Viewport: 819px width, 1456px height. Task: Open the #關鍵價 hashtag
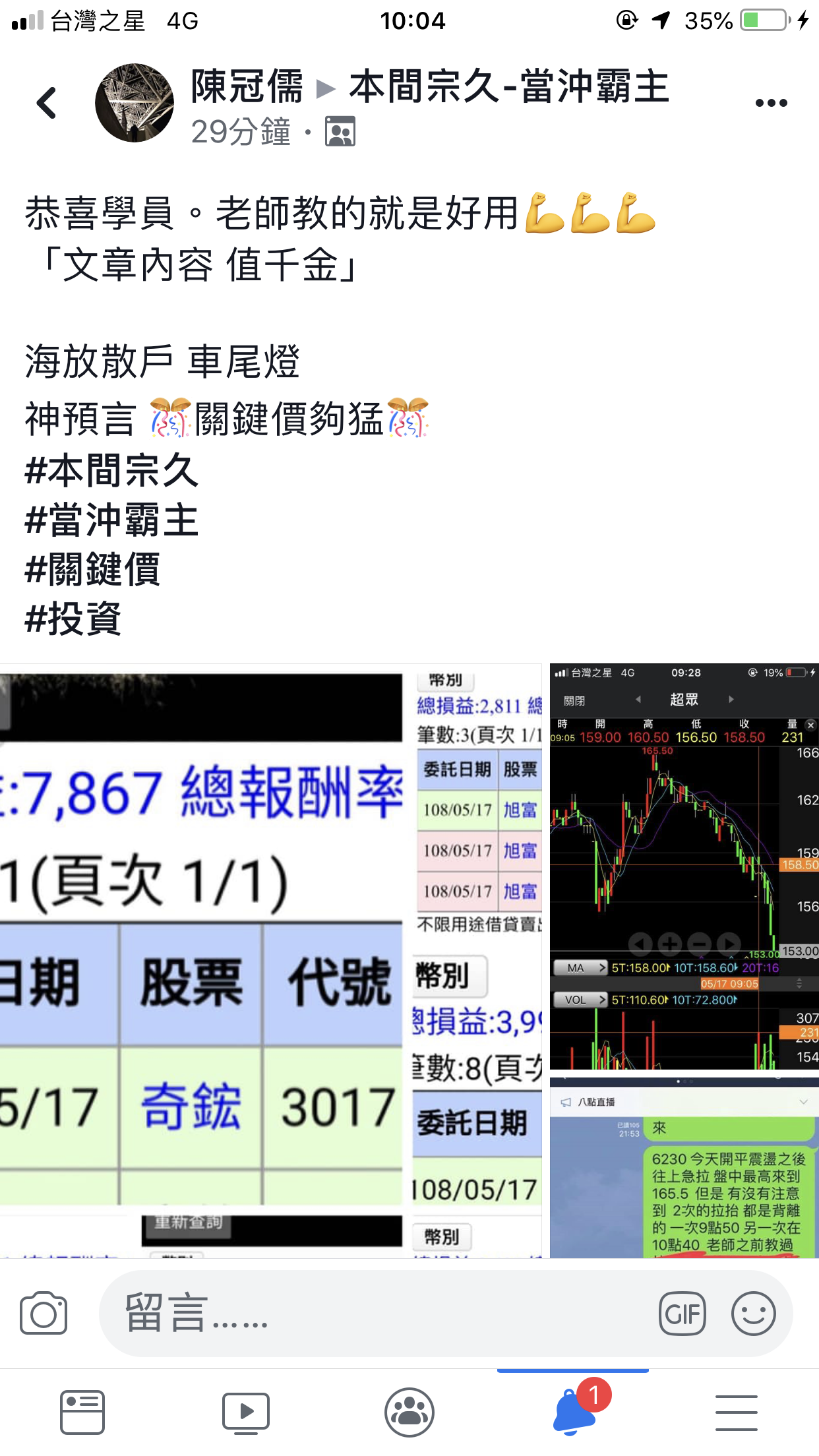(x=92, y=570)
